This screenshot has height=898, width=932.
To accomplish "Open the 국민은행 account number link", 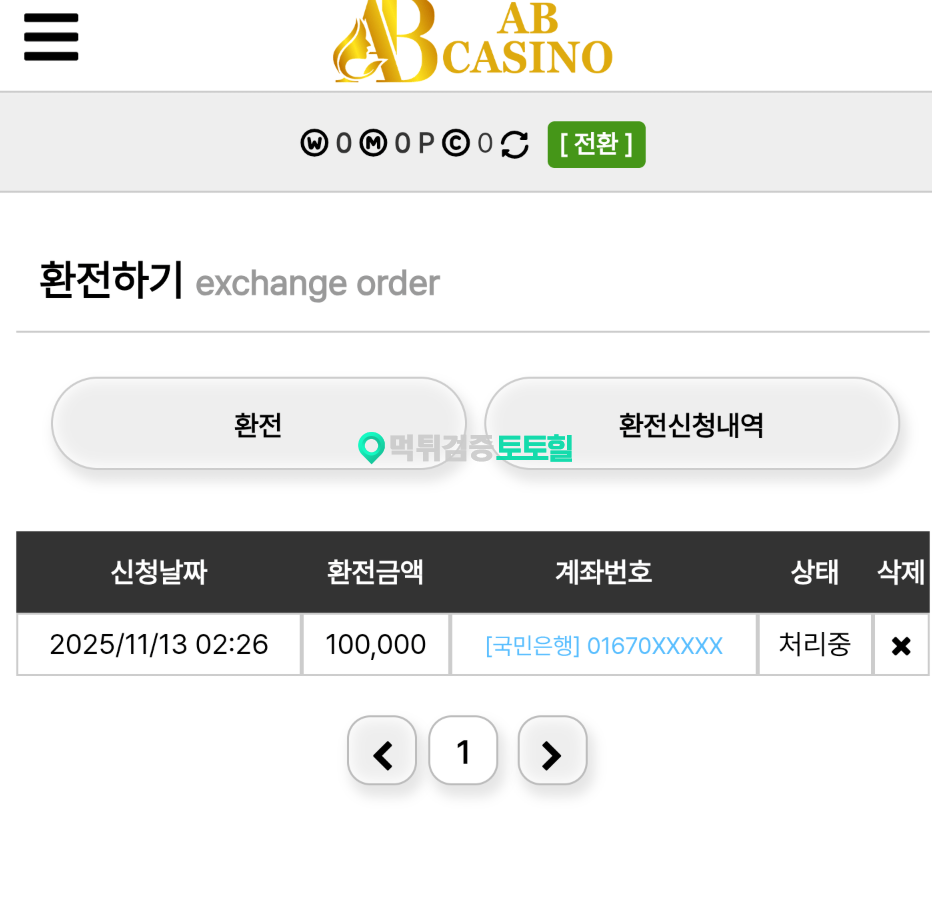I will pyautogui.click(x=603, y=646).
